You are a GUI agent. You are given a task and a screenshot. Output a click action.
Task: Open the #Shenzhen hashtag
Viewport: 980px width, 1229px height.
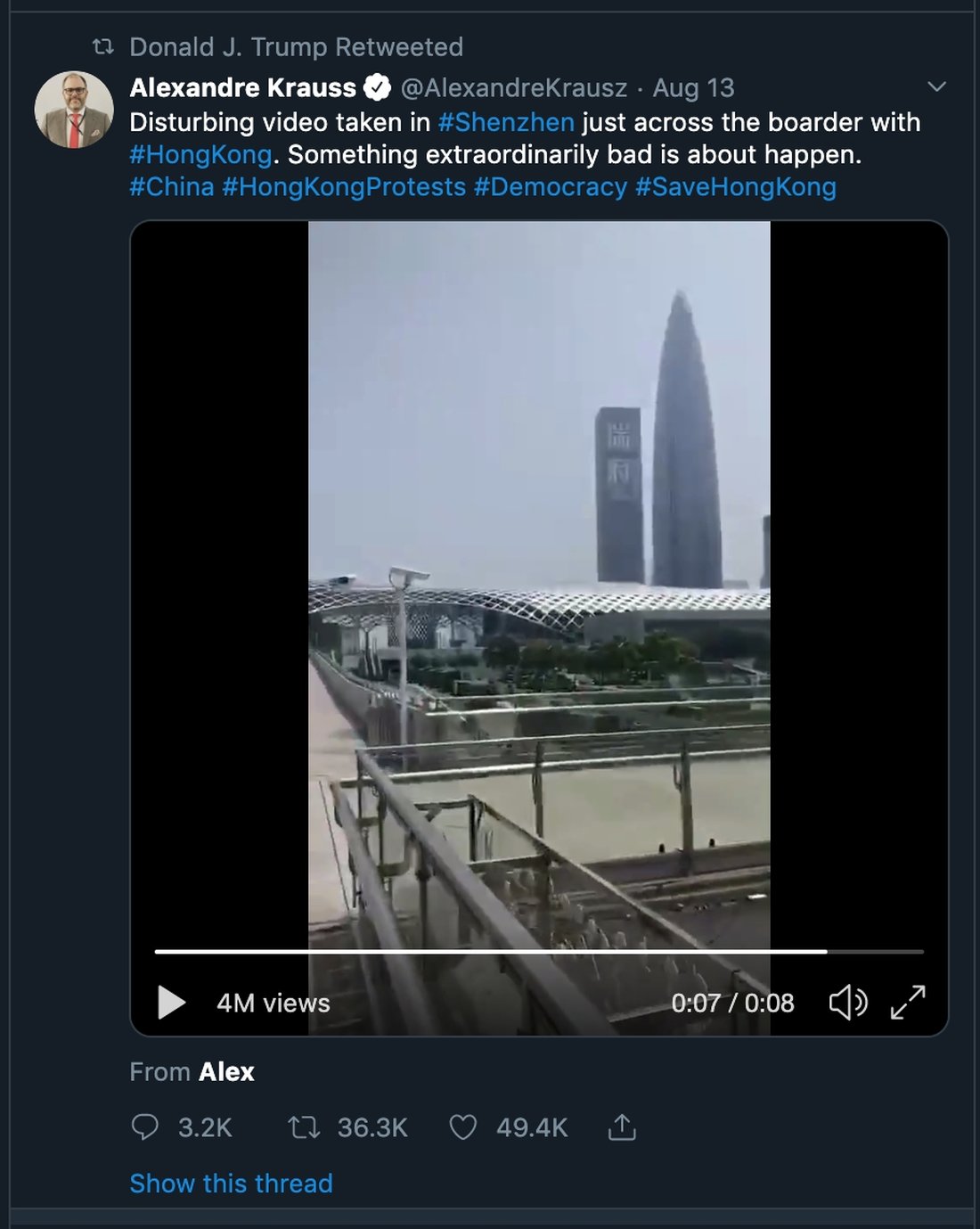(506, 122)
